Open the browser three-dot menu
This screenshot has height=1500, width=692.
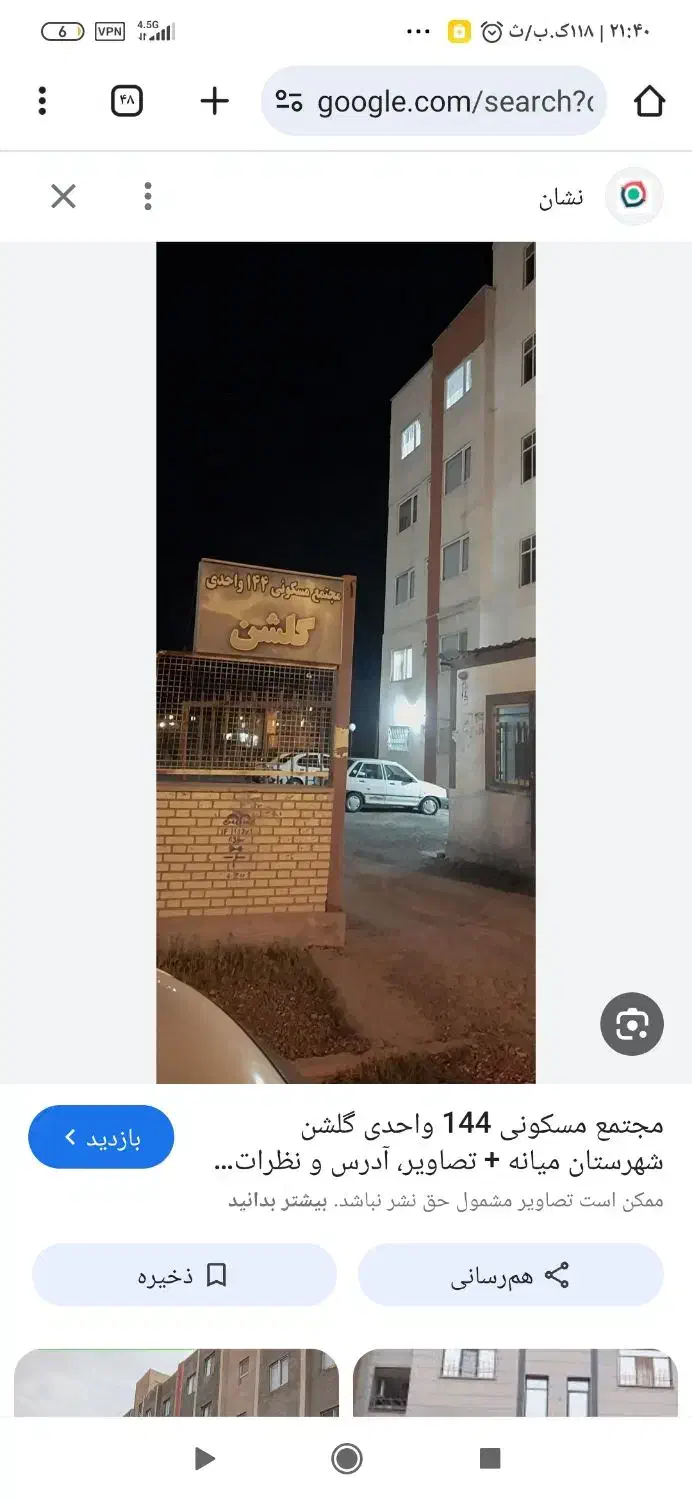click(42, 101)
